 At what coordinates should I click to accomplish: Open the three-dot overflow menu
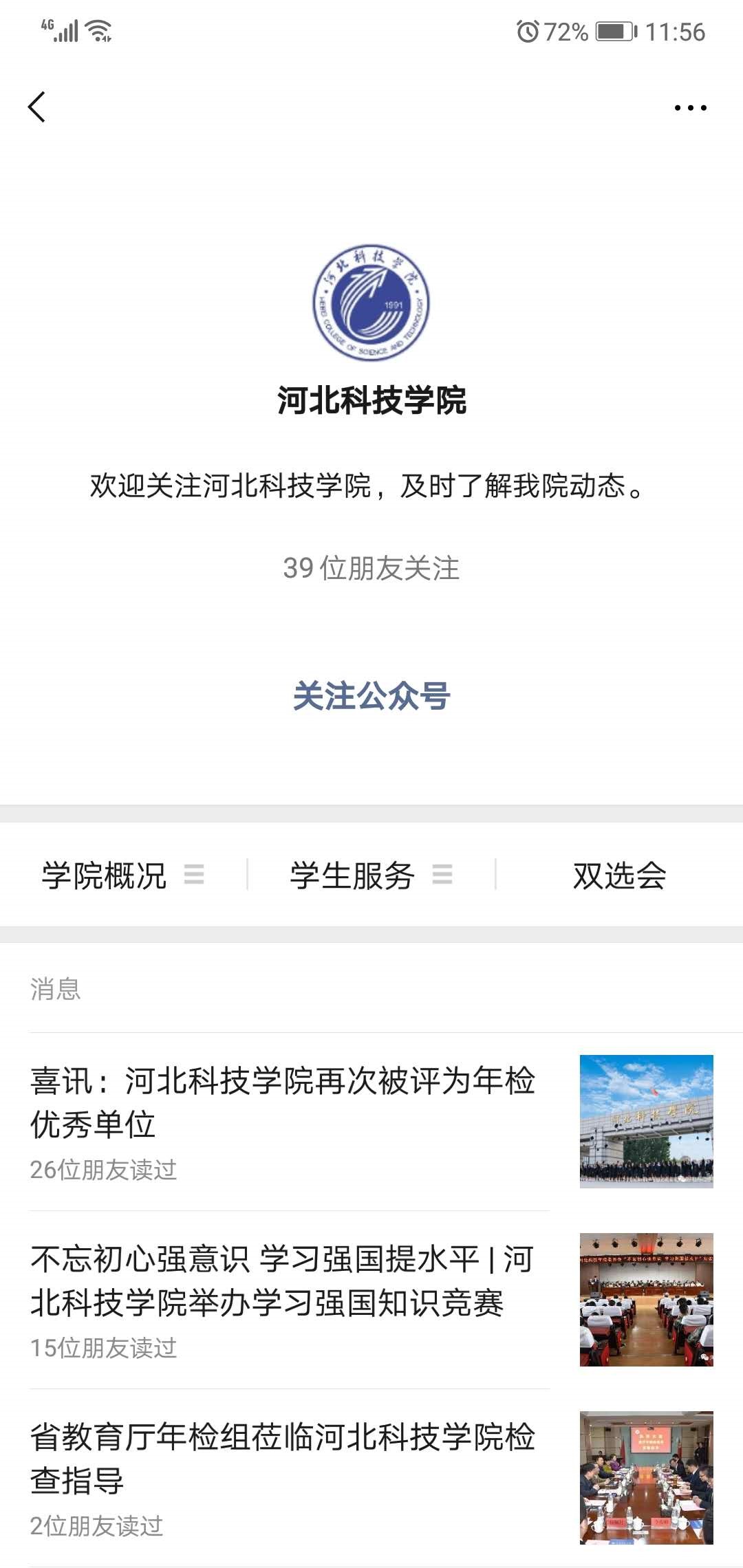click(x=690, y=108)
